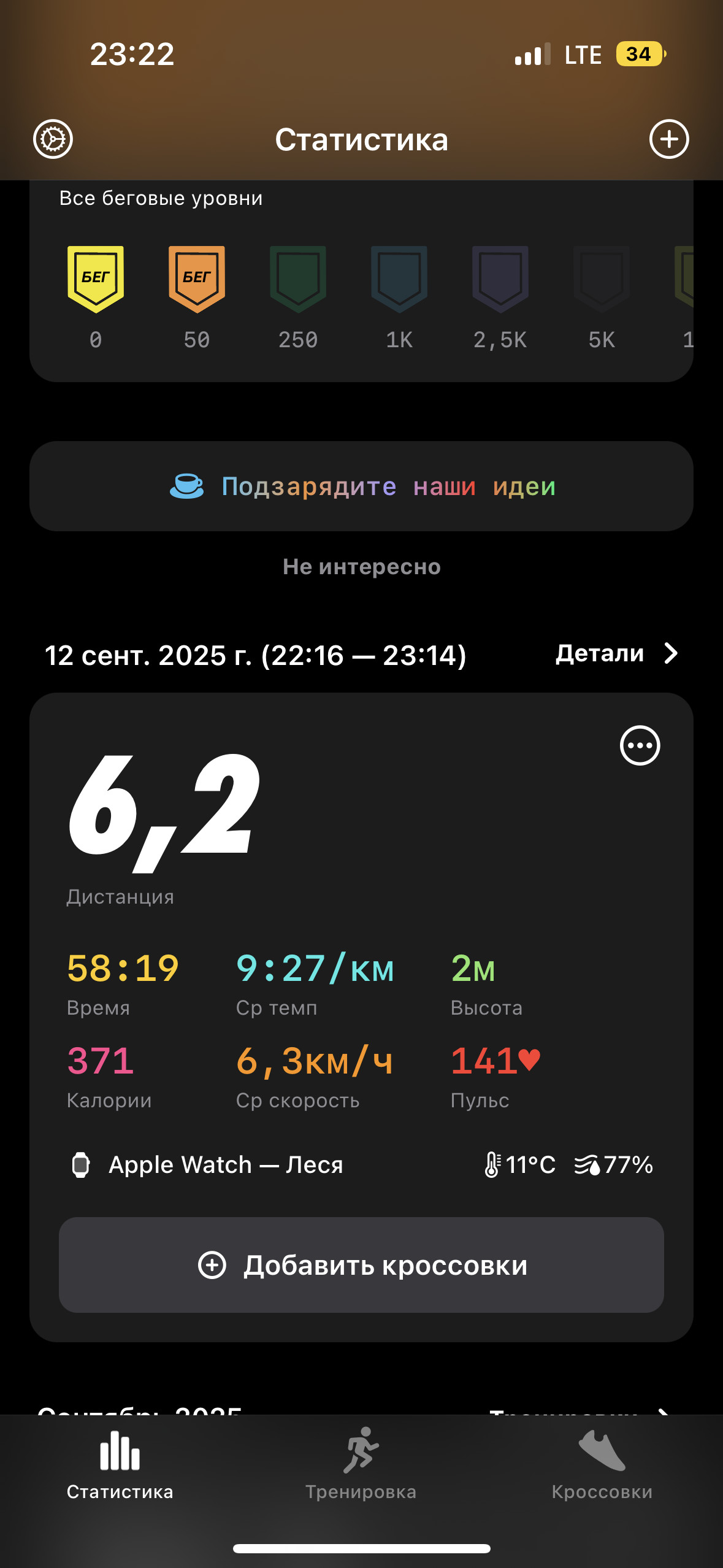723x1568 pixels.
Task: Open the orange level 50 running badge
Action: 197,280
